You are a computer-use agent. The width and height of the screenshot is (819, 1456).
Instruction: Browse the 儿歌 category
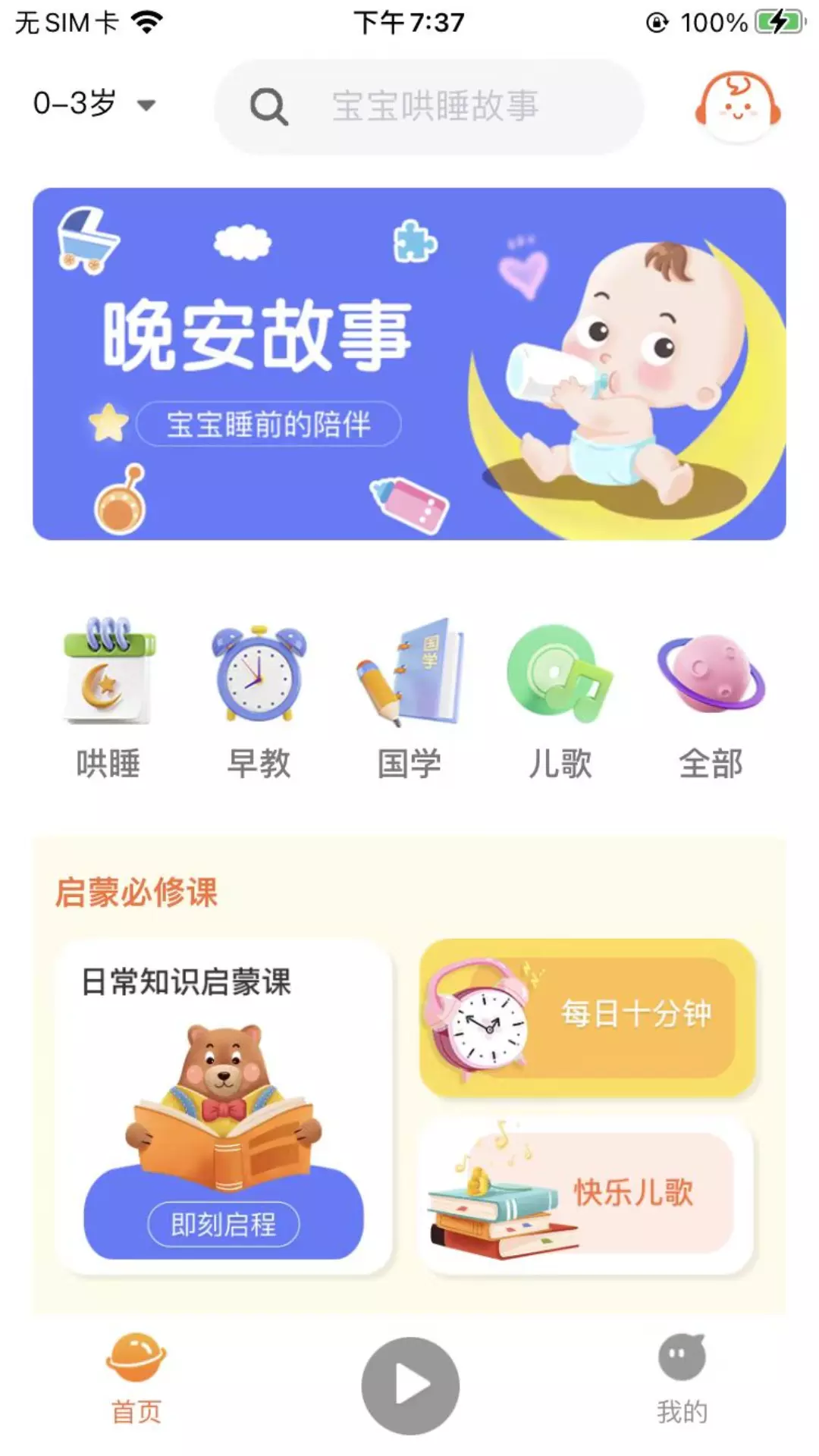[x=560, y=698]
